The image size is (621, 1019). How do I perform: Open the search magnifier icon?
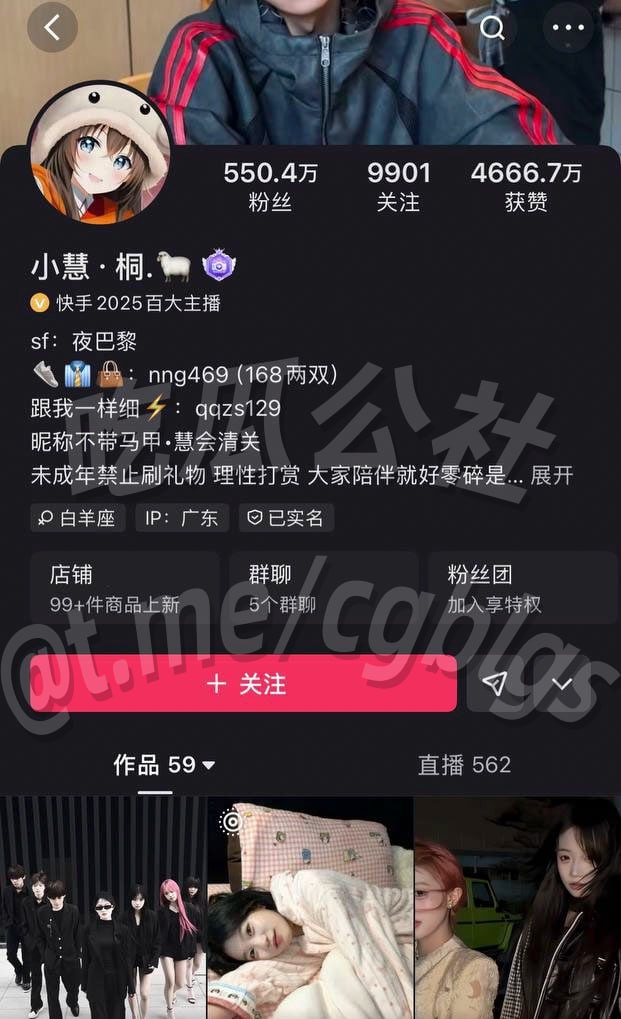(x=492, y=27)
